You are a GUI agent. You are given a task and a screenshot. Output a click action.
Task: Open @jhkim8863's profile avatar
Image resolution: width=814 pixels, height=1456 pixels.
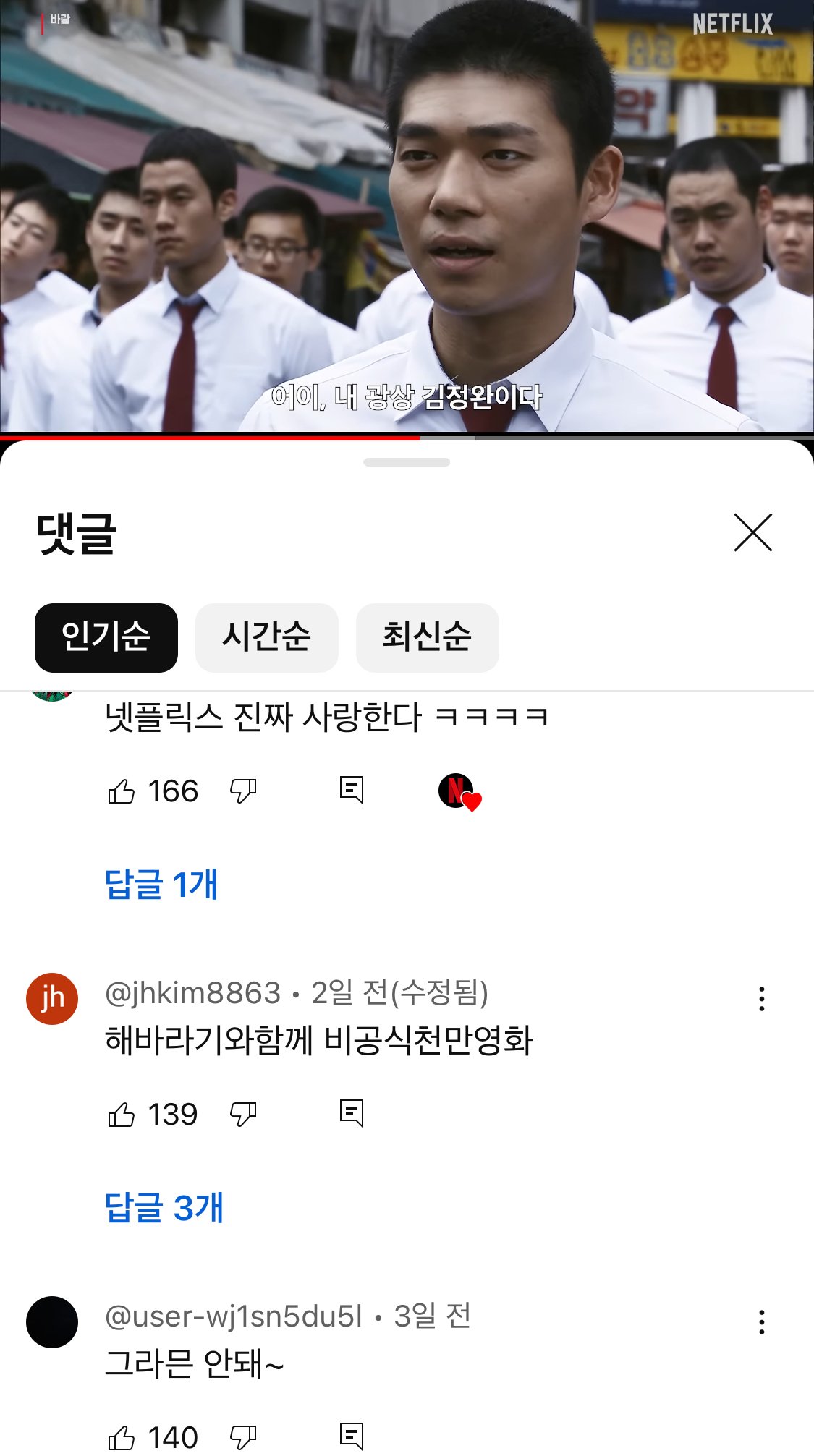click(52, 998)
